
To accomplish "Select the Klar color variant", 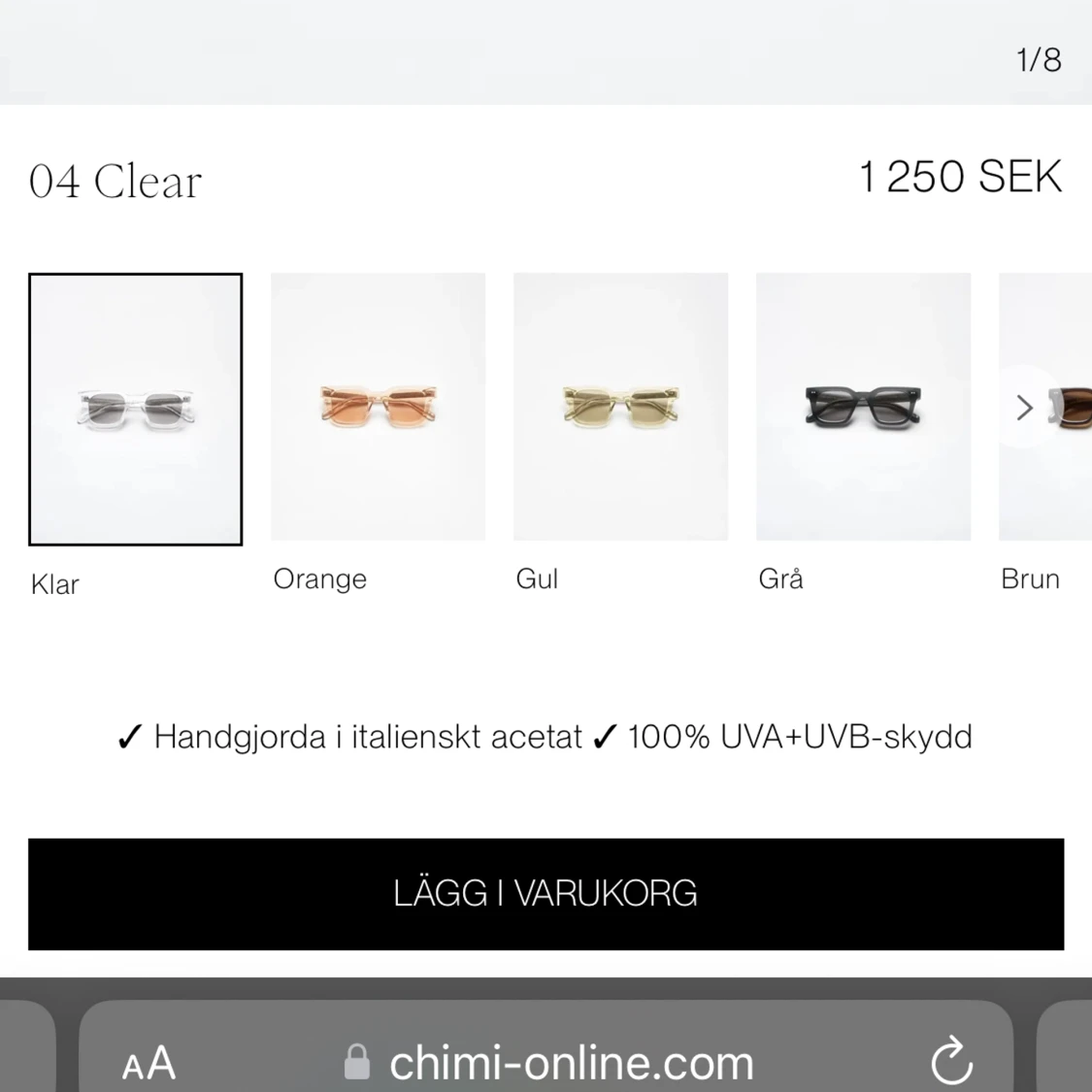I will 135,409.
